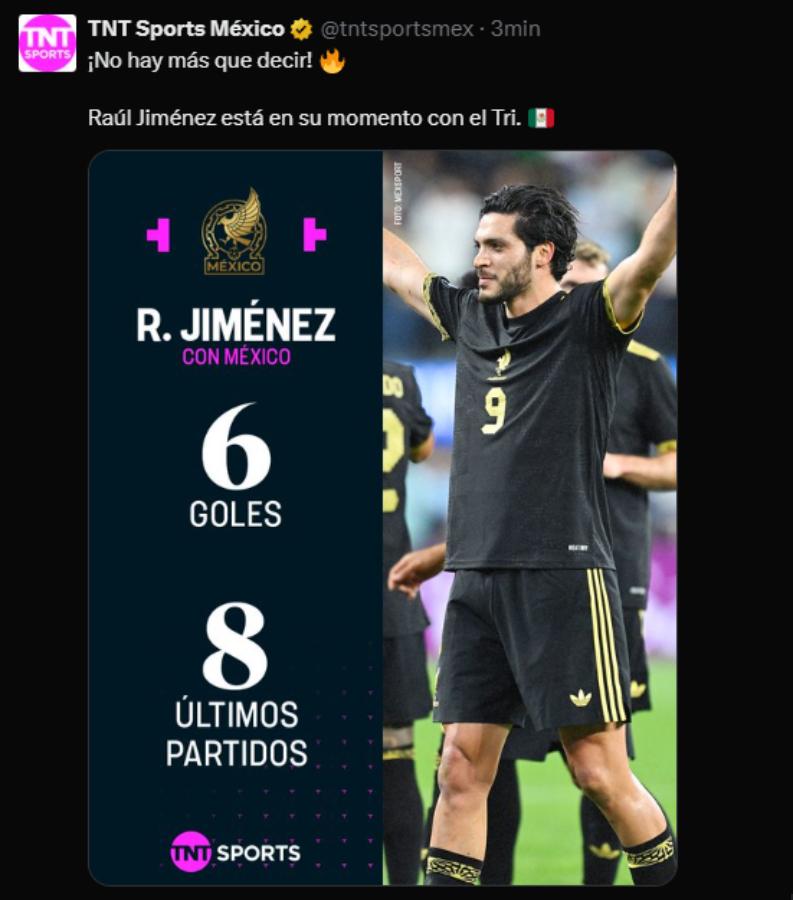
Task: Open TNT Sports México profile avatar
Action: click(x=47, y=43)
